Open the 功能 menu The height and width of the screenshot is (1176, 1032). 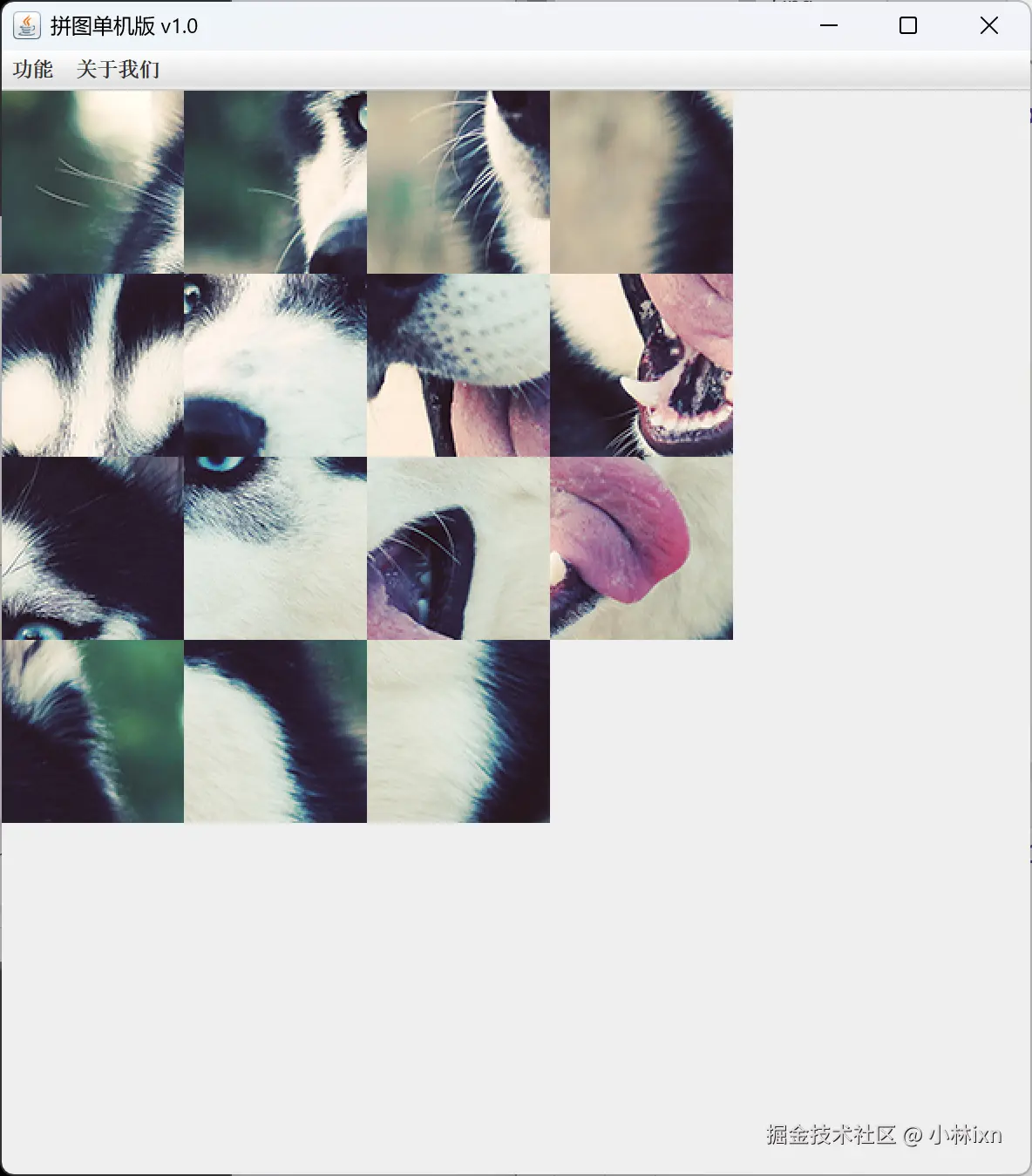[x=33, y=70]
